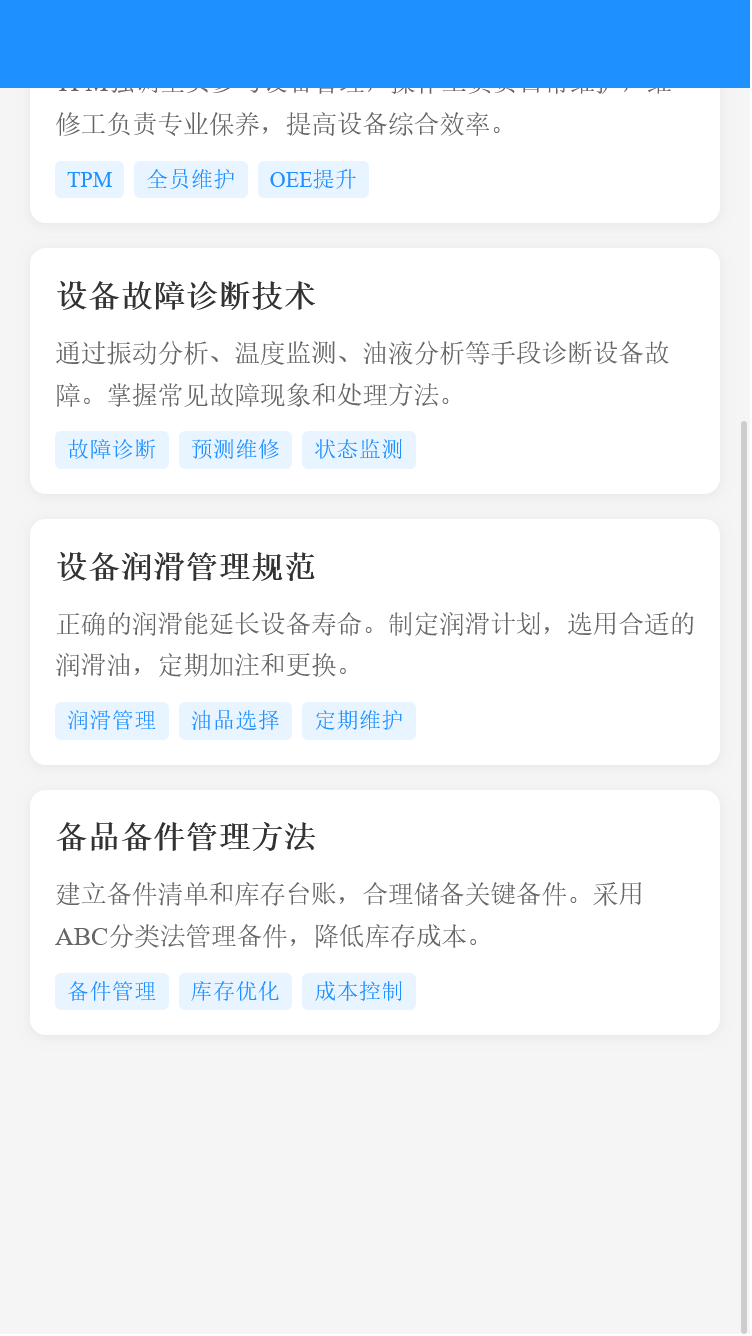Click the 故障诊断 tag

(111, 449)
